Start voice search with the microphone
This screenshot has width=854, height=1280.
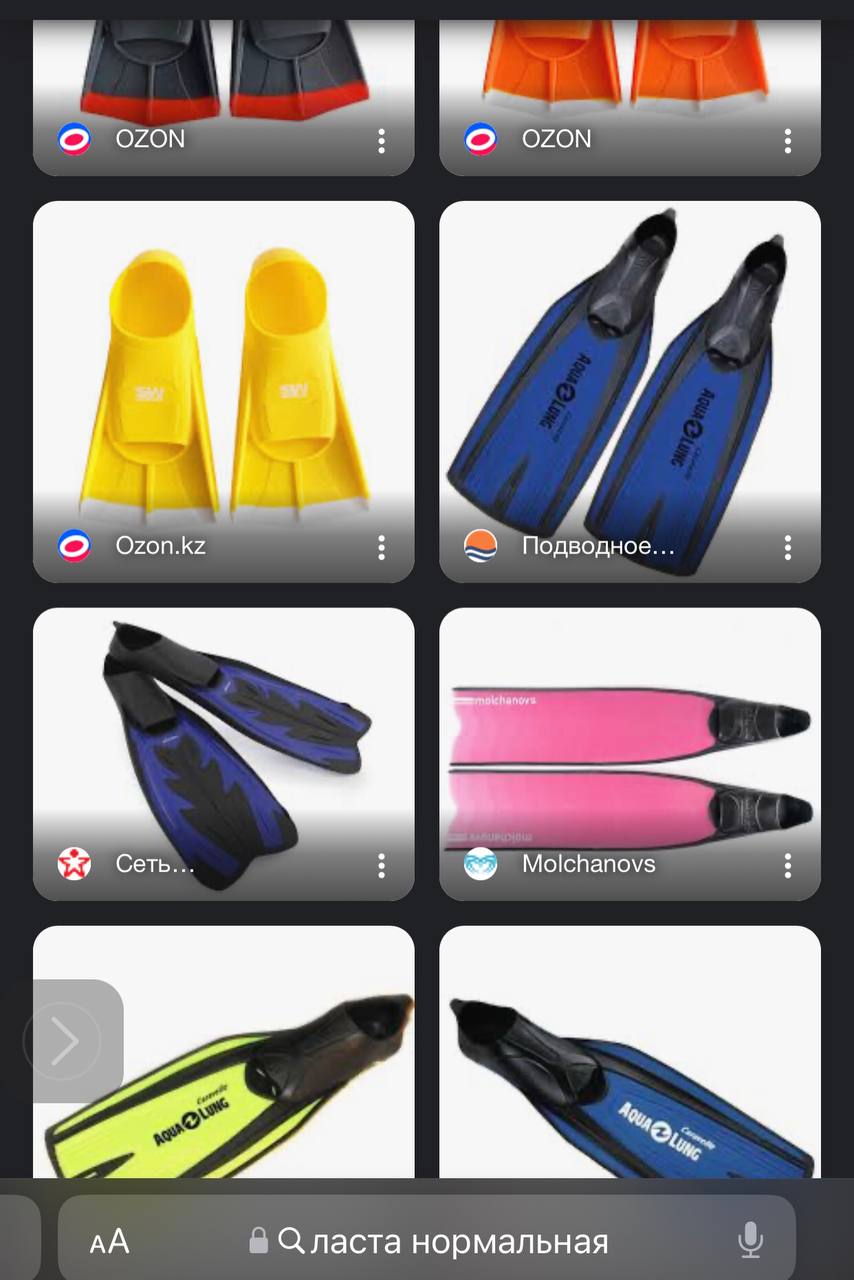click(750, 1242)
